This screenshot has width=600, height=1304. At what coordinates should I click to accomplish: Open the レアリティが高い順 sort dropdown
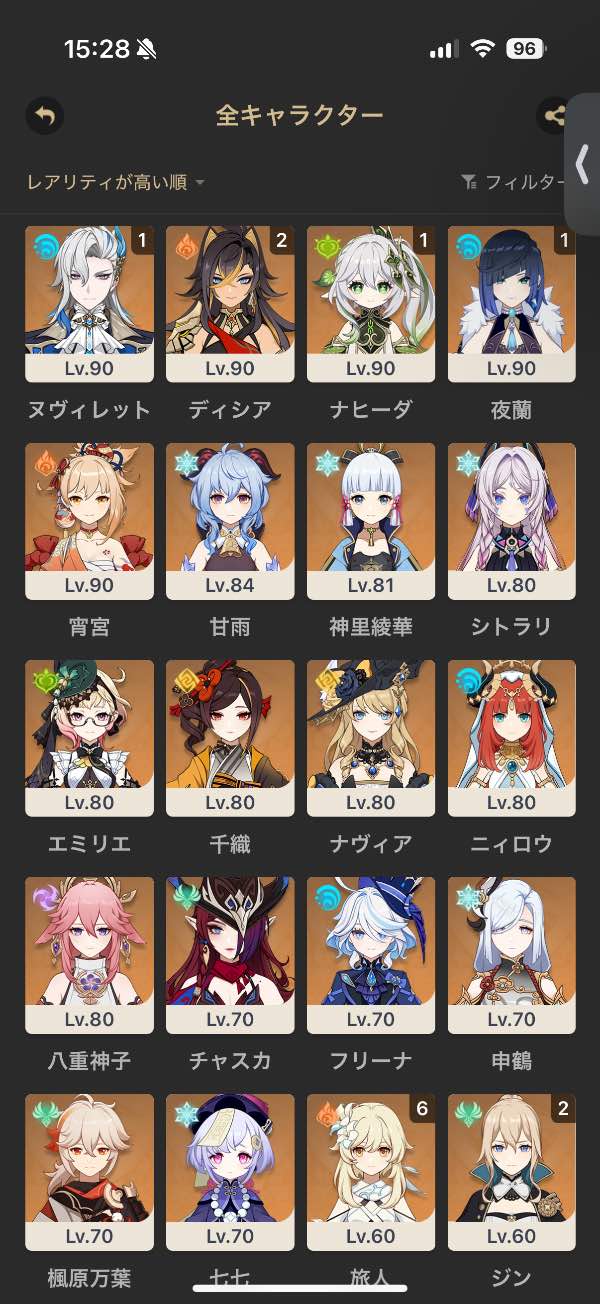pos(116,182)
